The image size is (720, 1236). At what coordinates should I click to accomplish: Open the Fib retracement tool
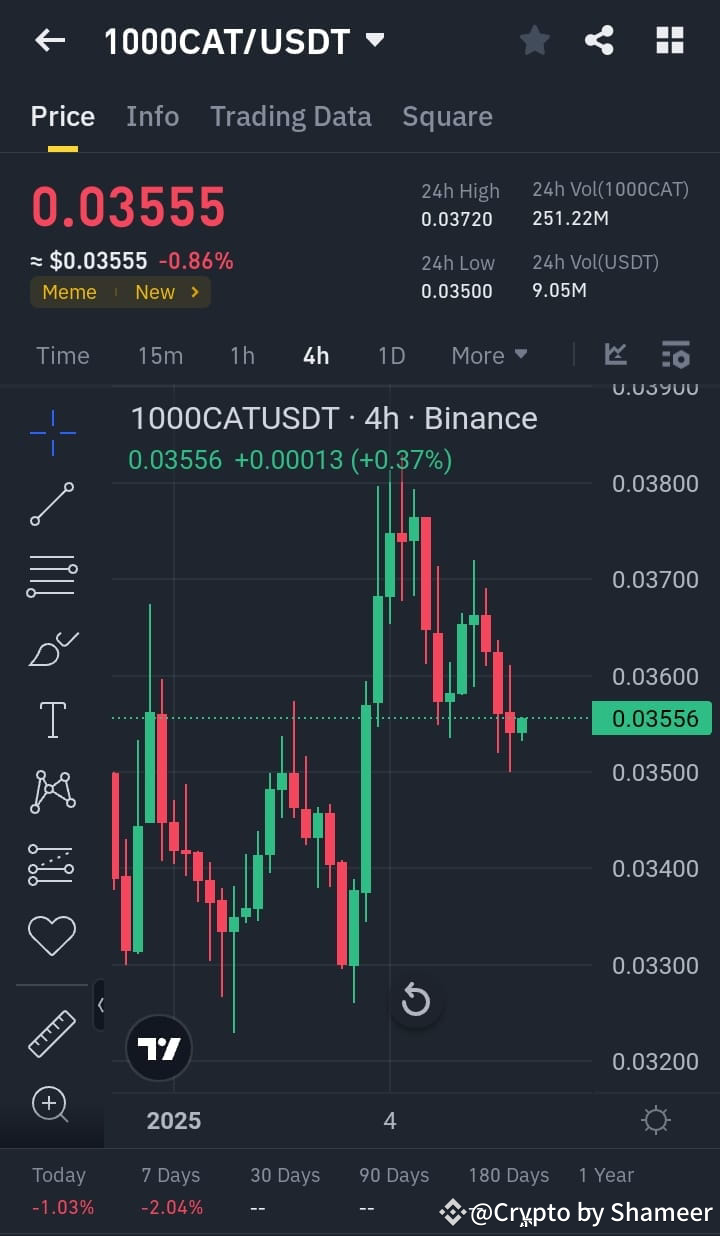coord(52,575)
